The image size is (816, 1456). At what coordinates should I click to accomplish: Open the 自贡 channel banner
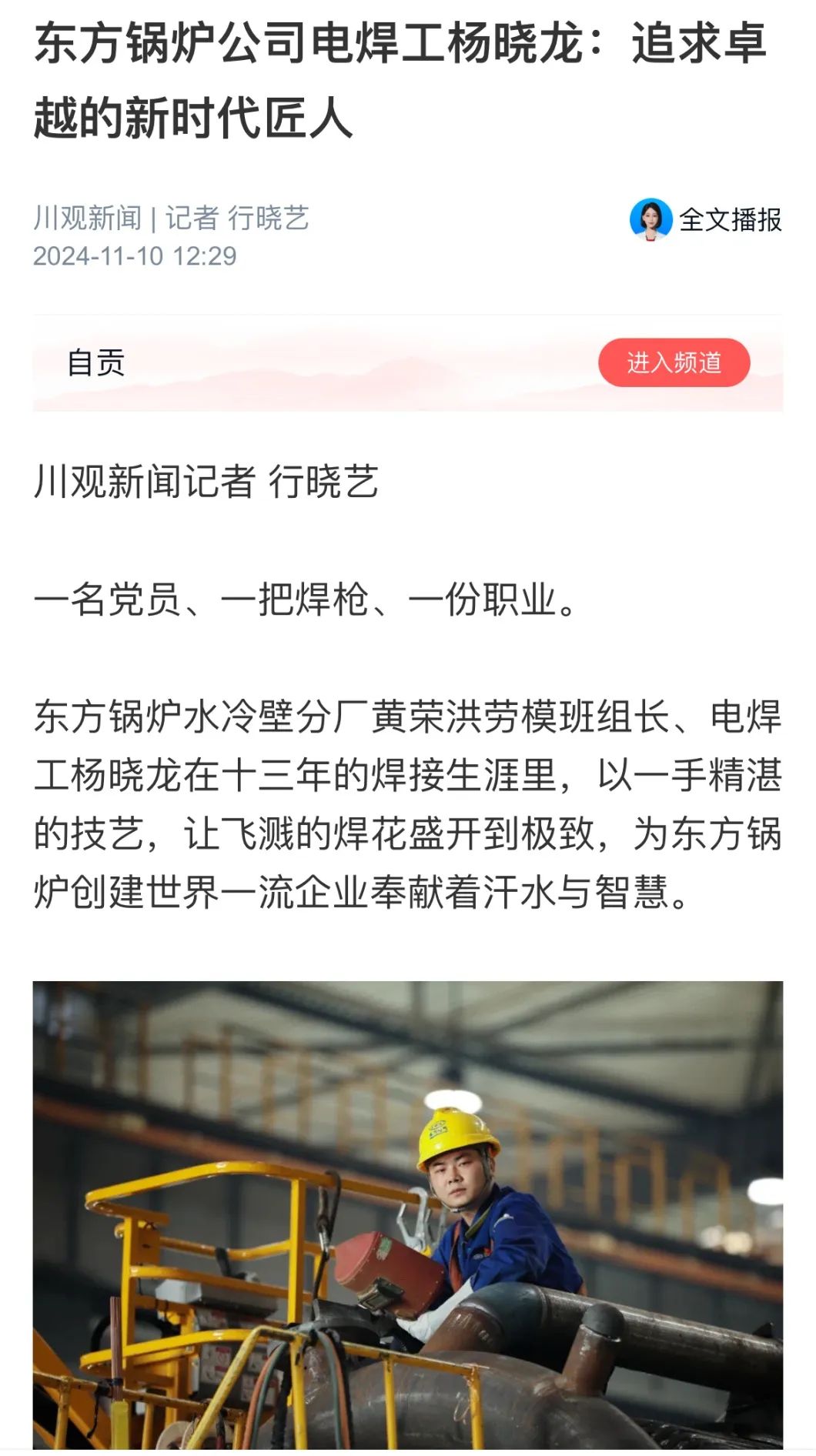(96, 362)
